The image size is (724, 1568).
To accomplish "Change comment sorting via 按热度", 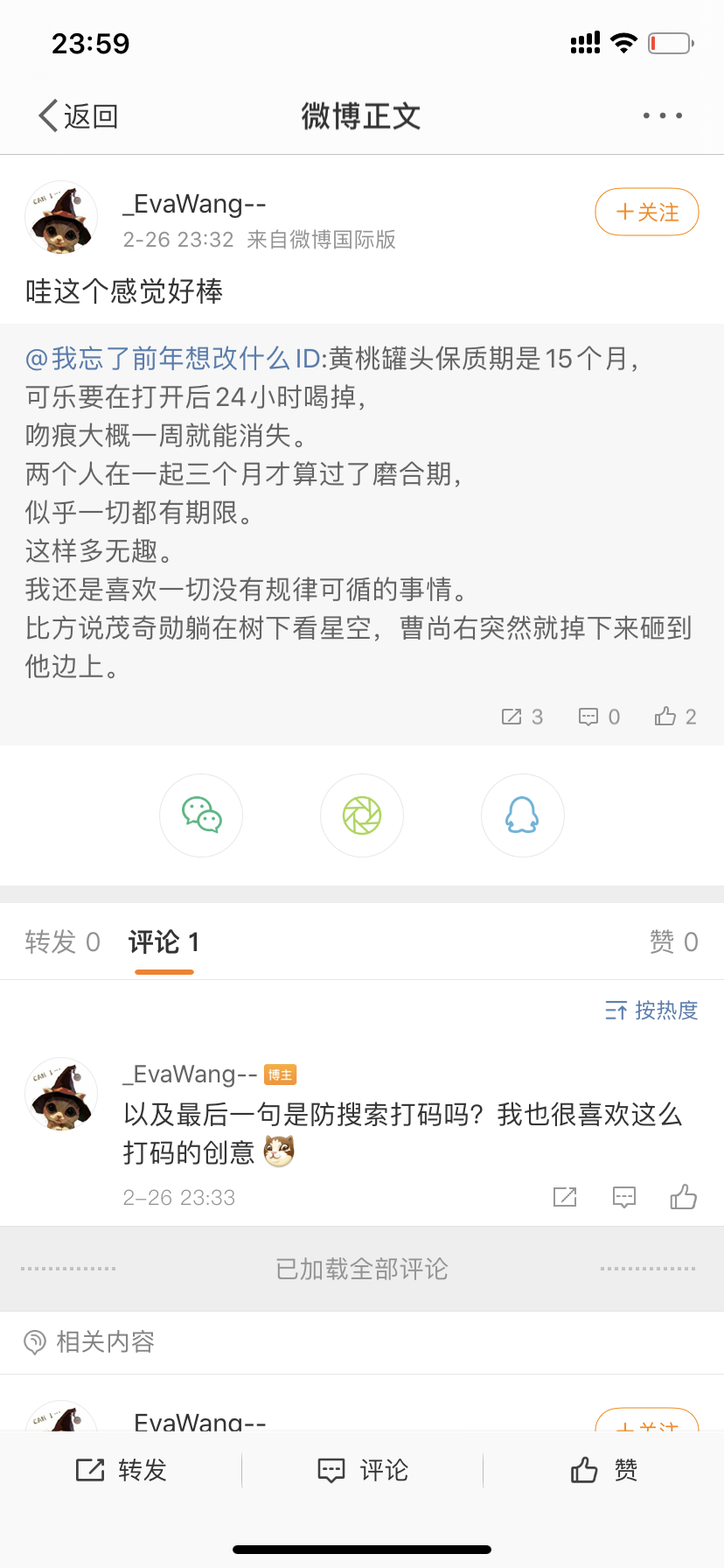I will [651, 1010].
